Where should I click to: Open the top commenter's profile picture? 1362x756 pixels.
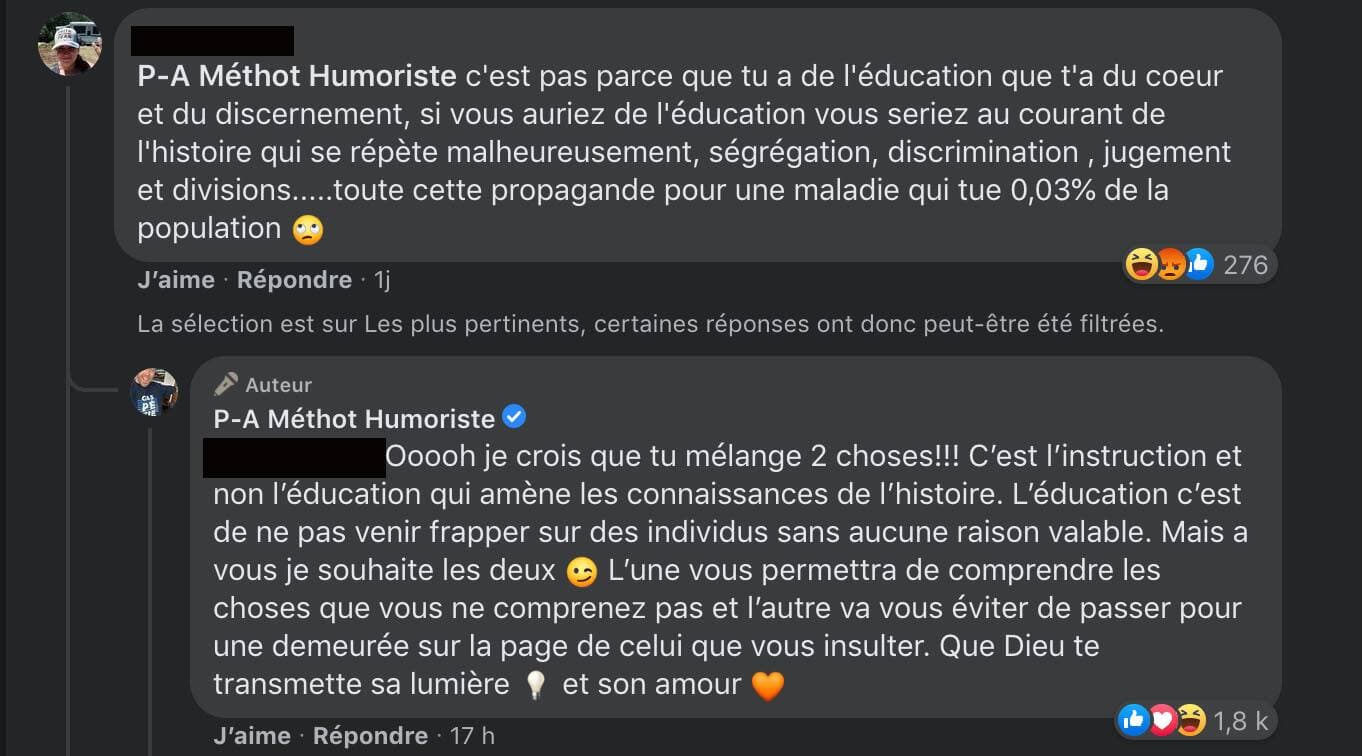pyautogui.click(x=69, y=44)
